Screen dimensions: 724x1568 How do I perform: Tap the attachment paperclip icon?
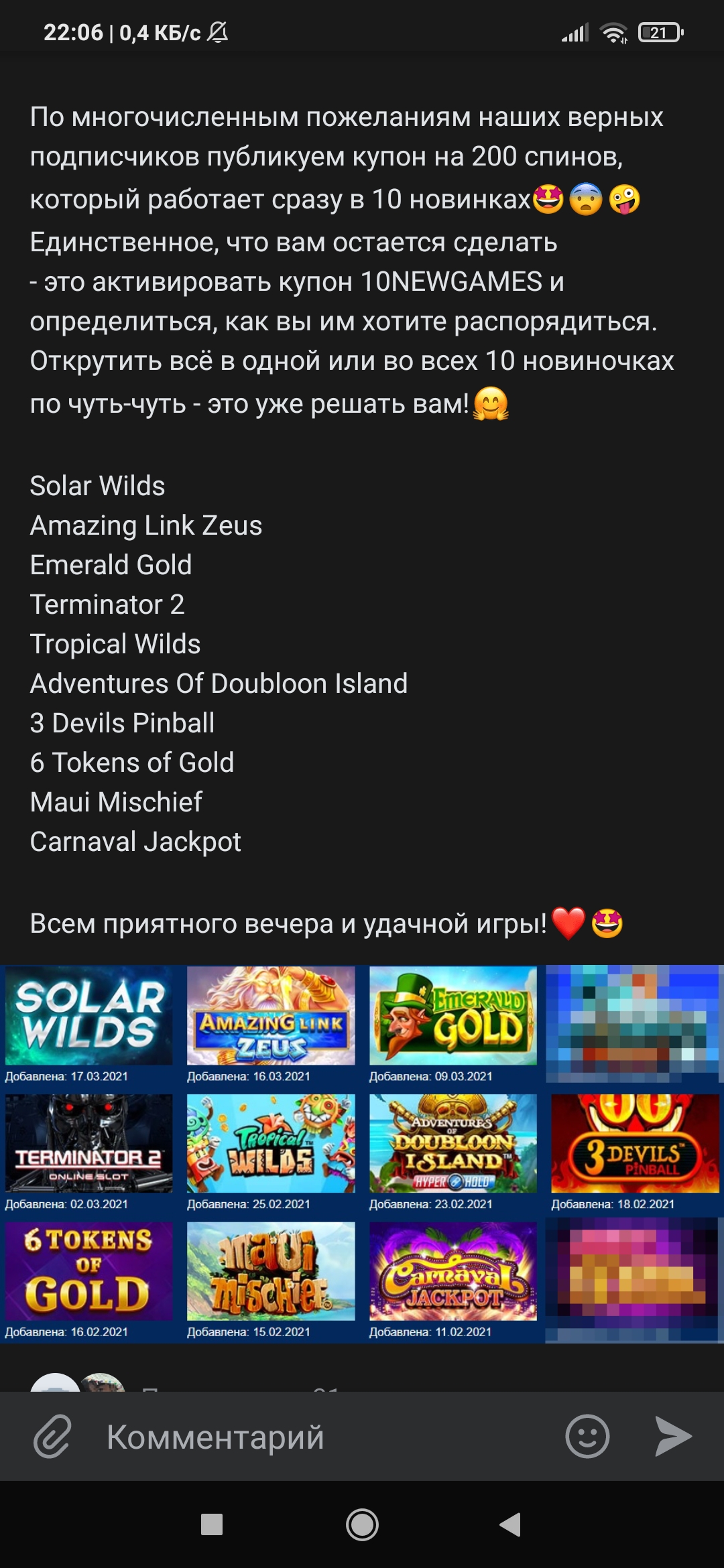point(52,1437)
